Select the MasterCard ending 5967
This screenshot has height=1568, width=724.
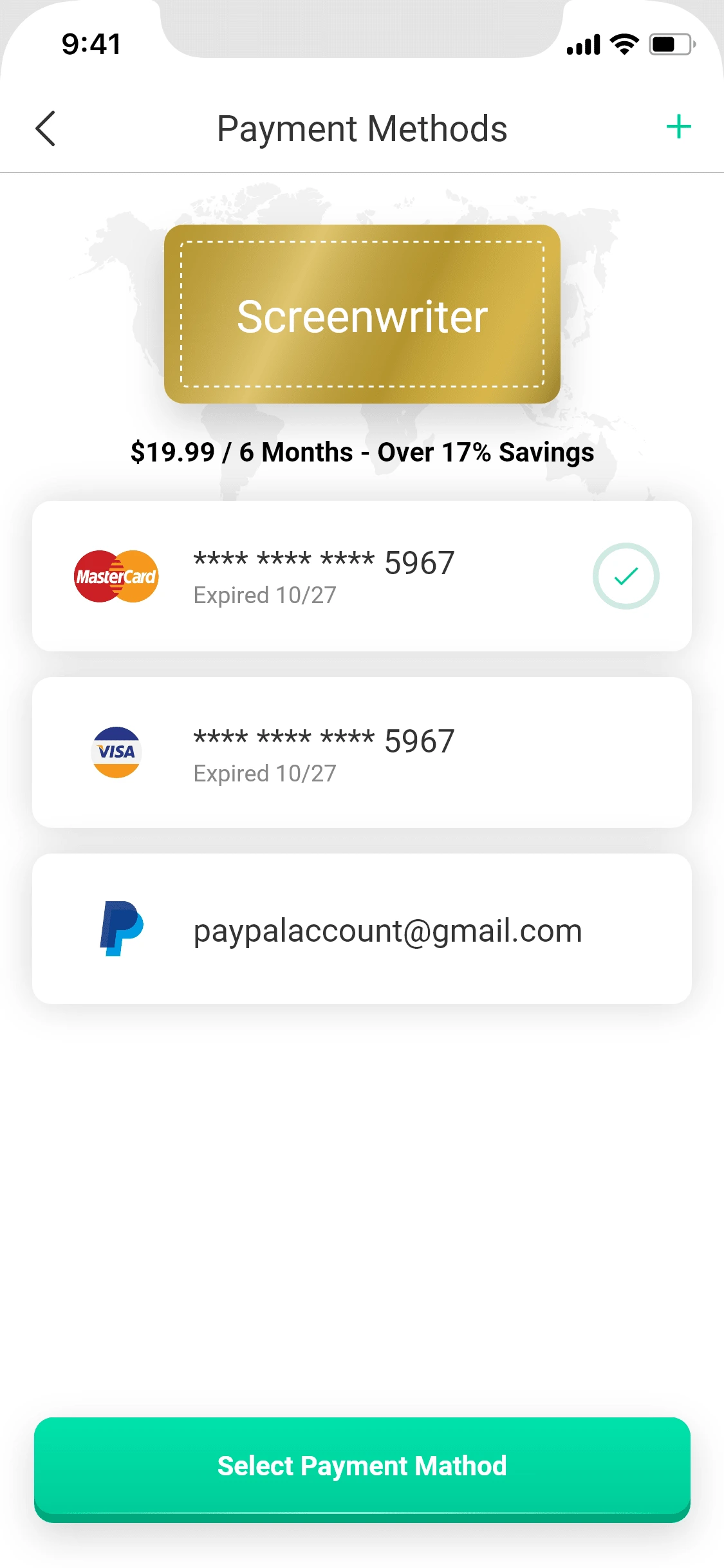click(x=362, y=576)
